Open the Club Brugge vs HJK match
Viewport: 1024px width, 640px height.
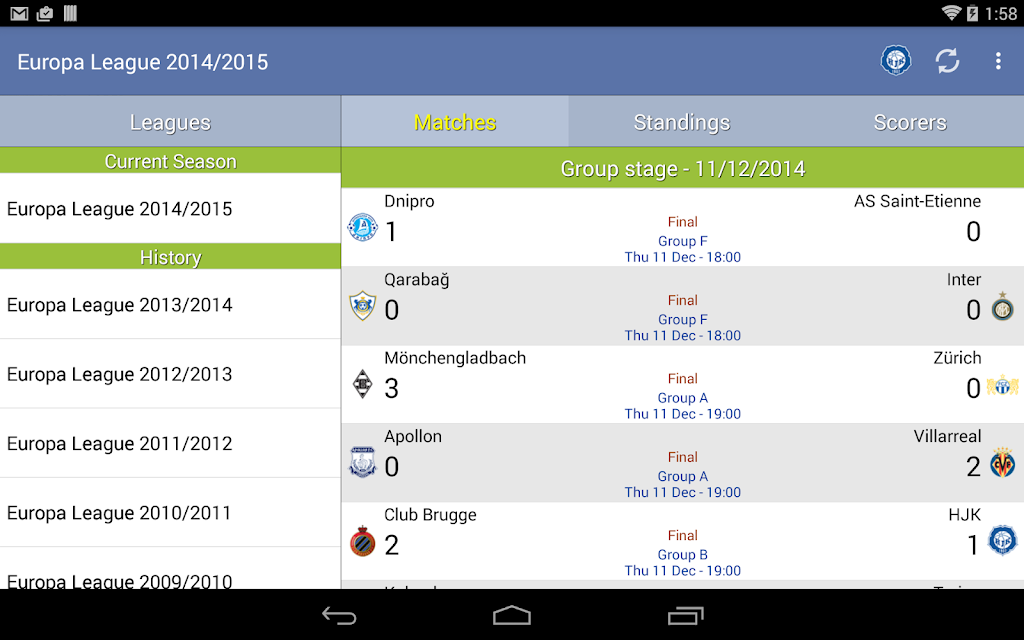coord(682,541)
